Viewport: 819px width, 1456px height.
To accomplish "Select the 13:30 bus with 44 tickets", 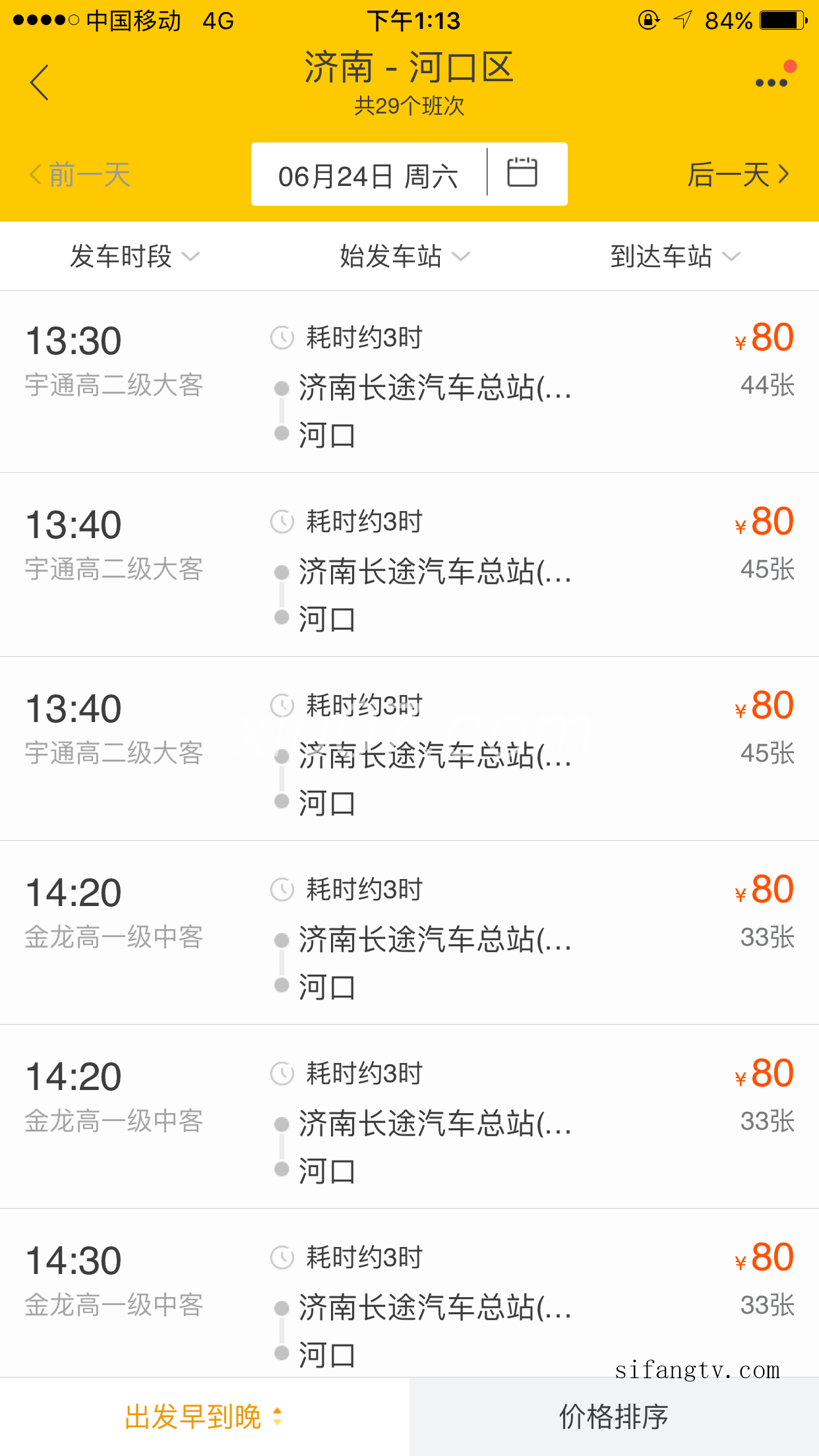I will coord(409,382).
